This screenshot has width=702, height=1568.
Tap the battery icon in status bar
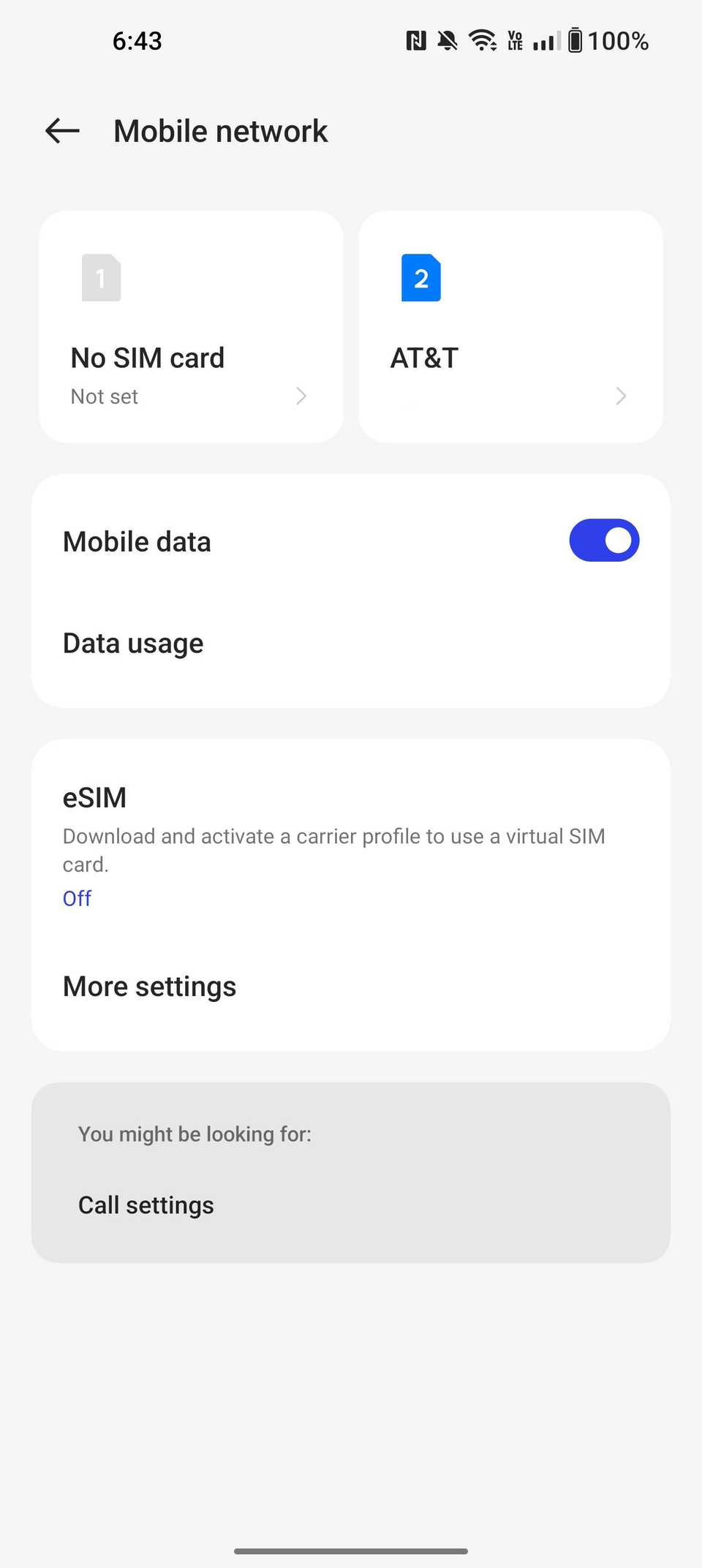coord(575,40)
